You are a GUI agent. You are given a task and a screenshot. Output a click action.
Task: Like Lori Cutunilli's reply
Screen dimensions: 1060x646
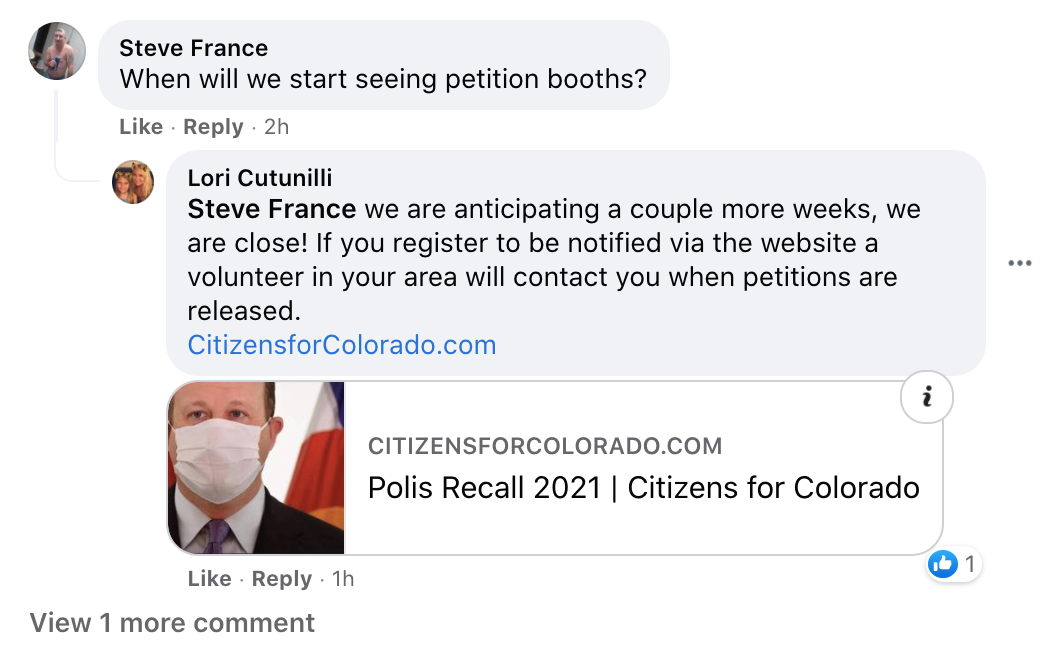click(x=209, y=579)
